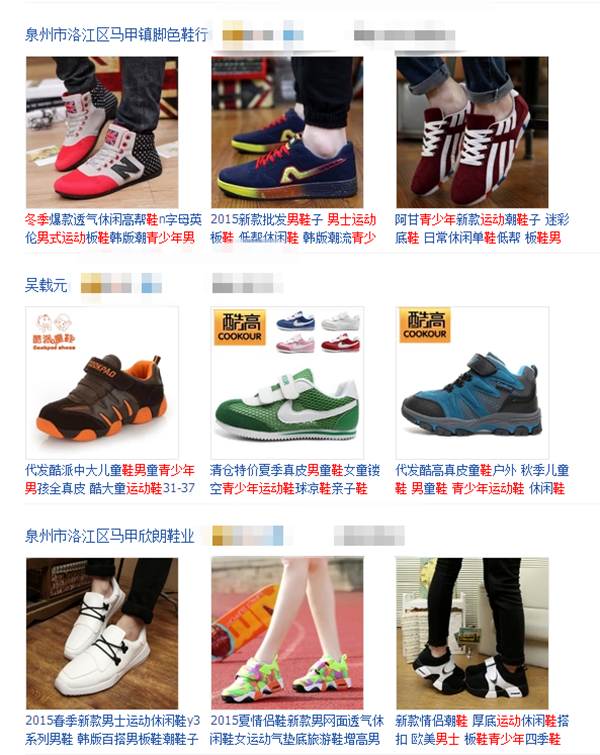Open 阿甘青少年新款运动潮鞋 product link
Screen dimensions: 600x755
(468, 219)
